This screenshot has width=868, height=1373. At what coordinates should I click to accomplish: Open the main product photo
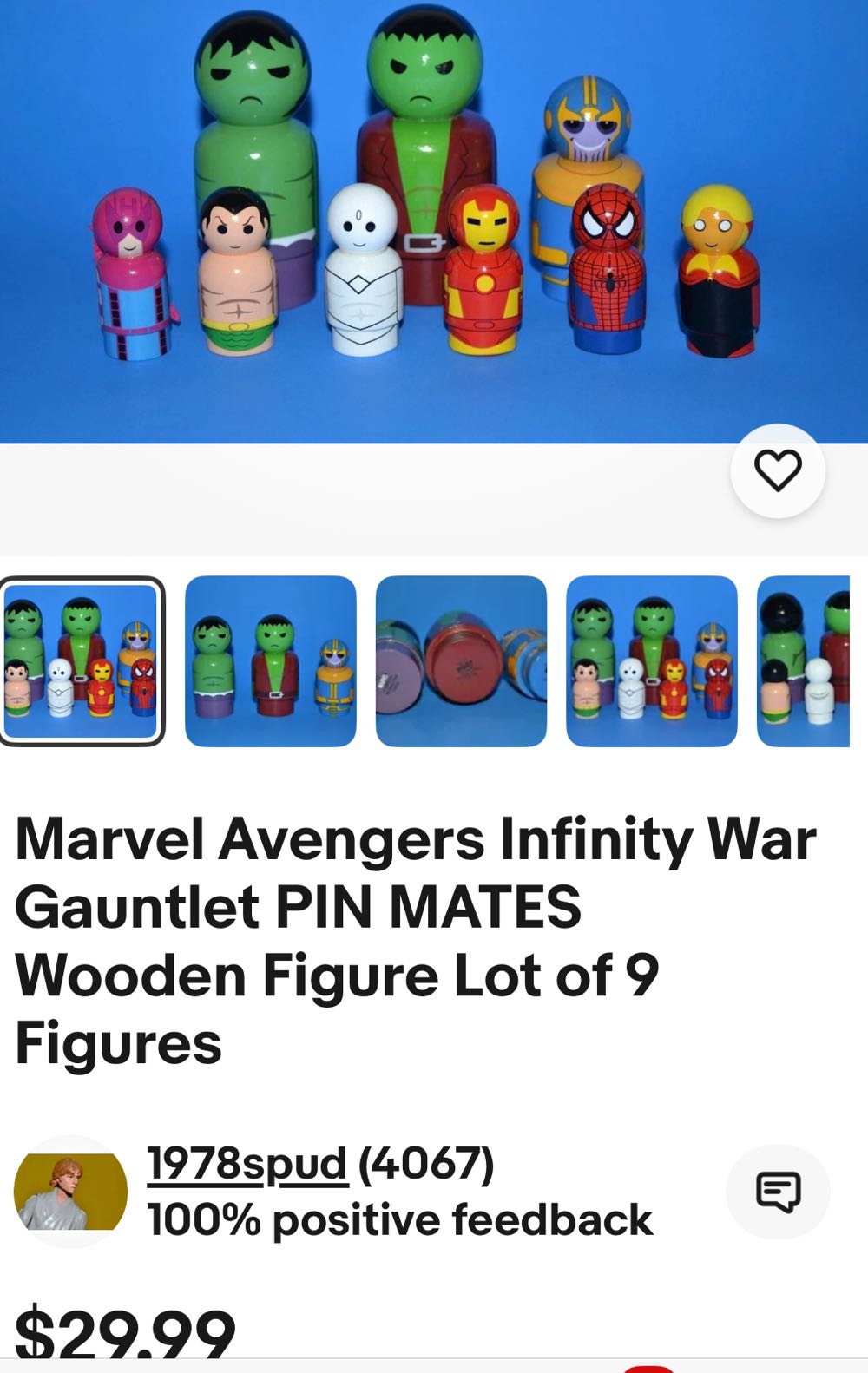(434, 221)
